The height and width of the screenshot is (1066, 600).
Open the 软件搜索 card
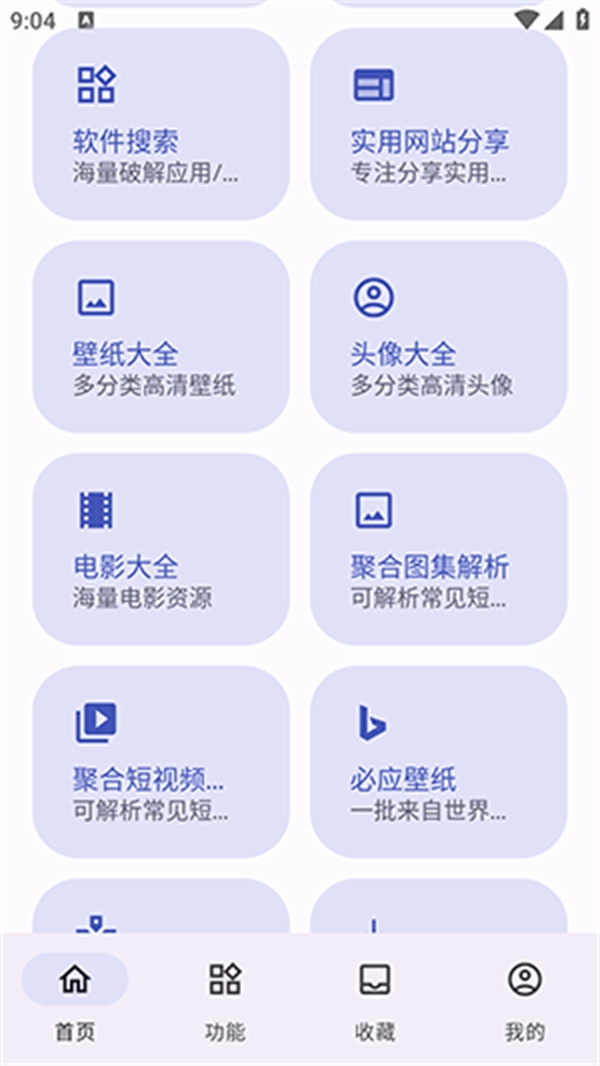pyautogui.click(x=161, y=124)
